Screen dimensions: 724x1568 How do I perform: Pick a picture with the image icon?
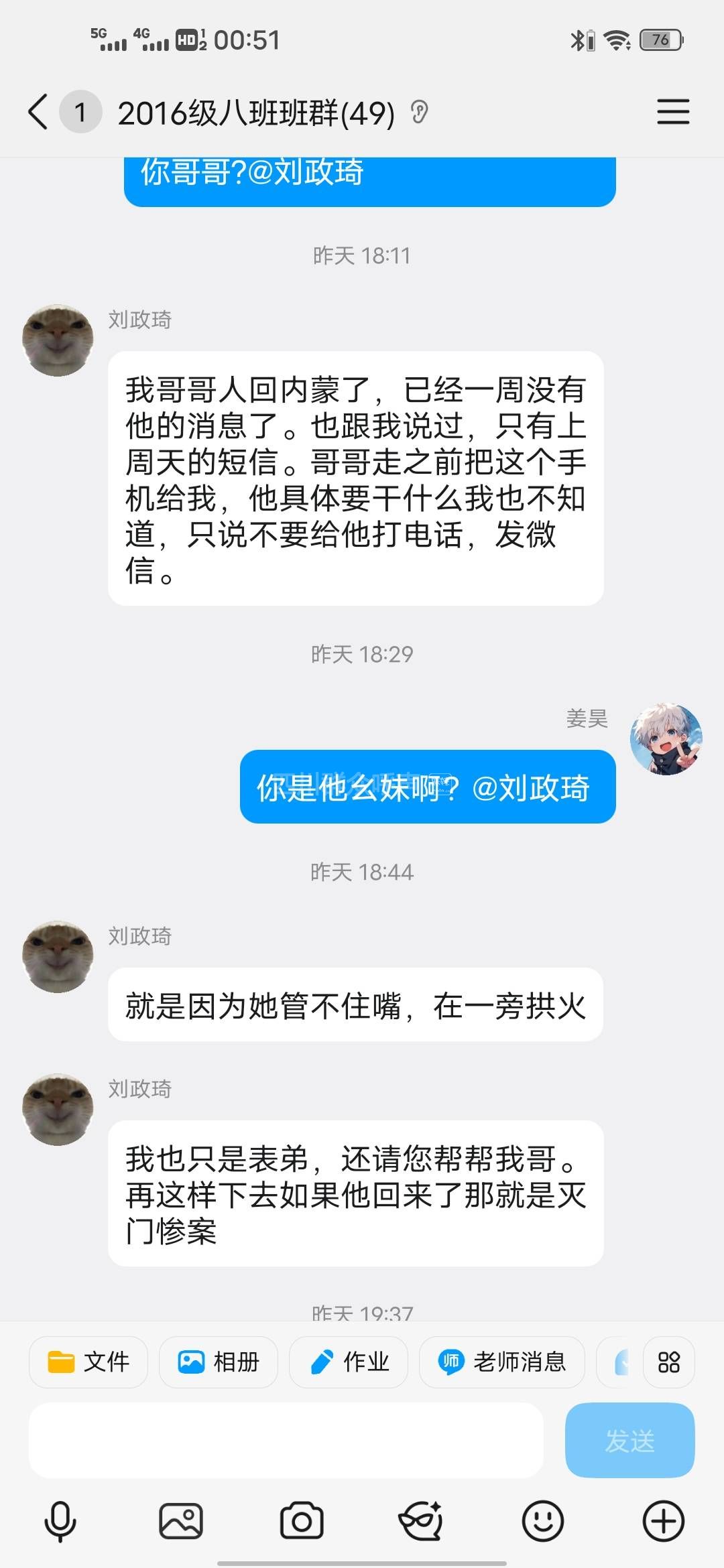181,1521
